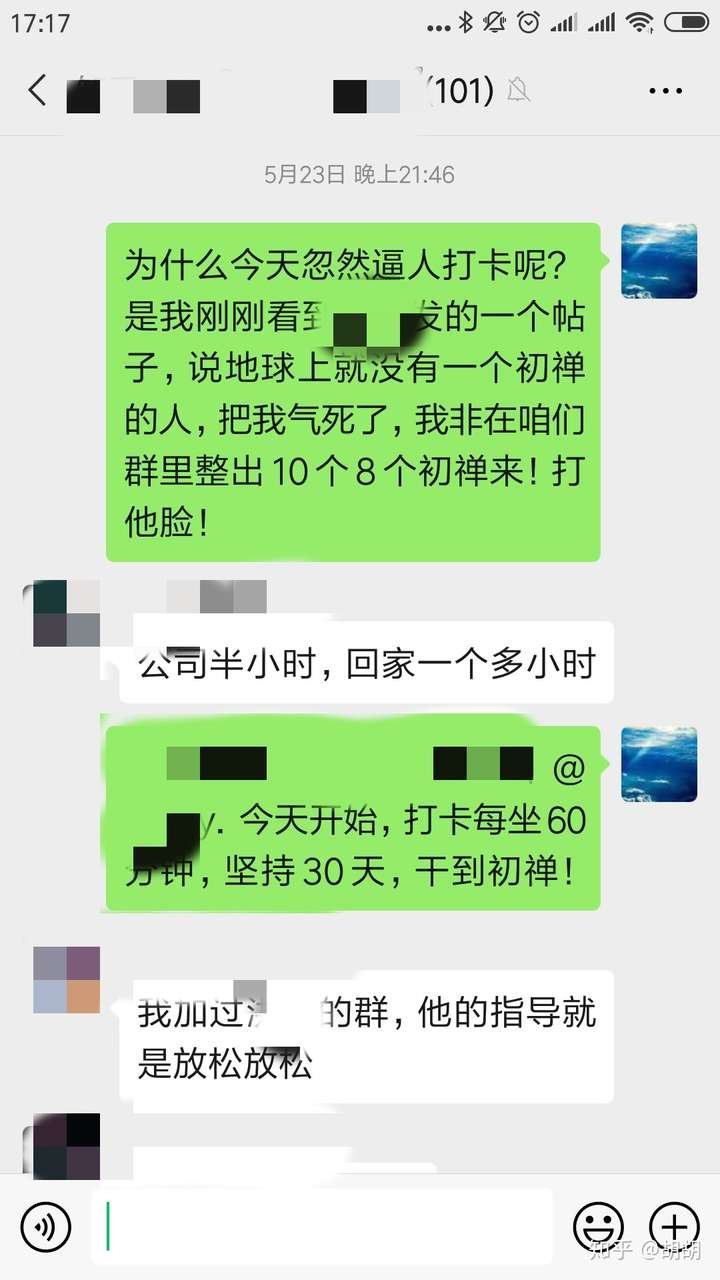
Task: Open the group chat overflow menu
Action: tap(665, 91)
